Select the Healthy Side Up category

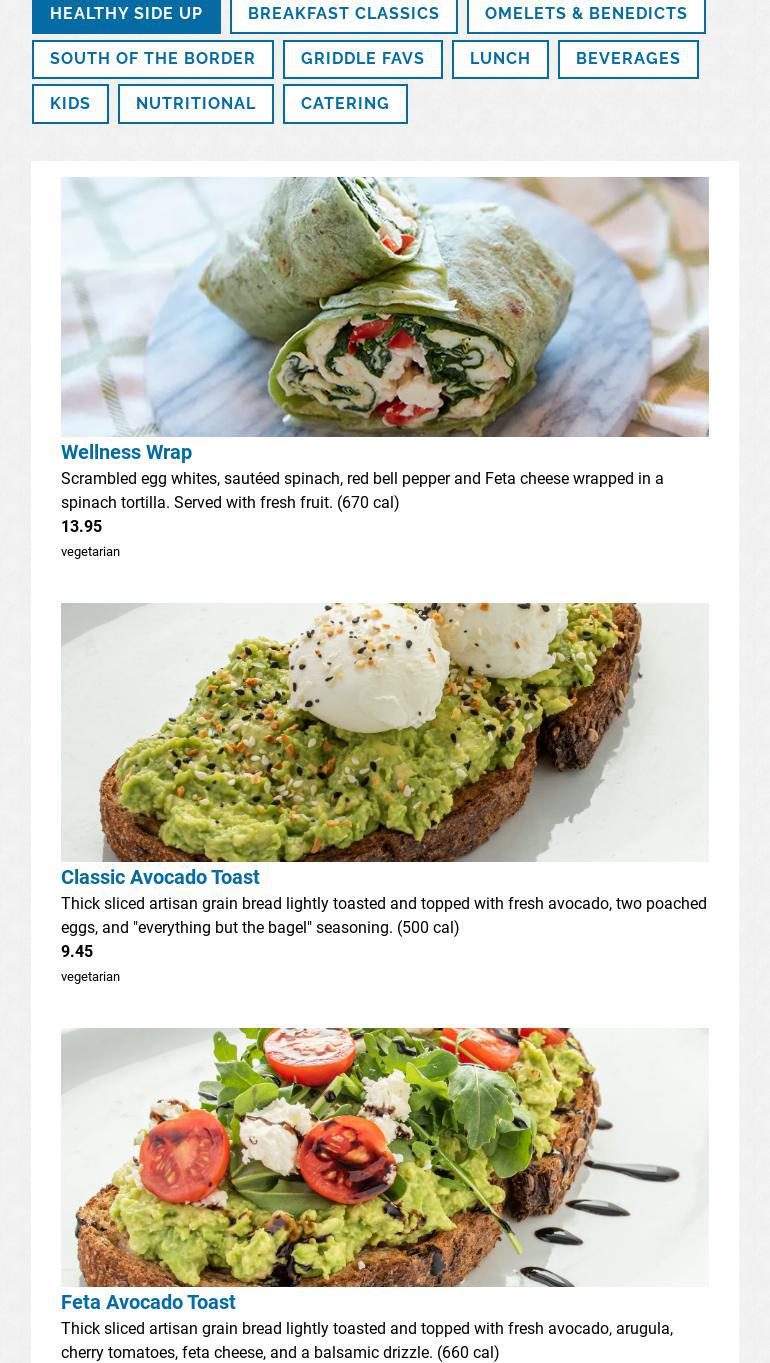[x=126, y=14]
